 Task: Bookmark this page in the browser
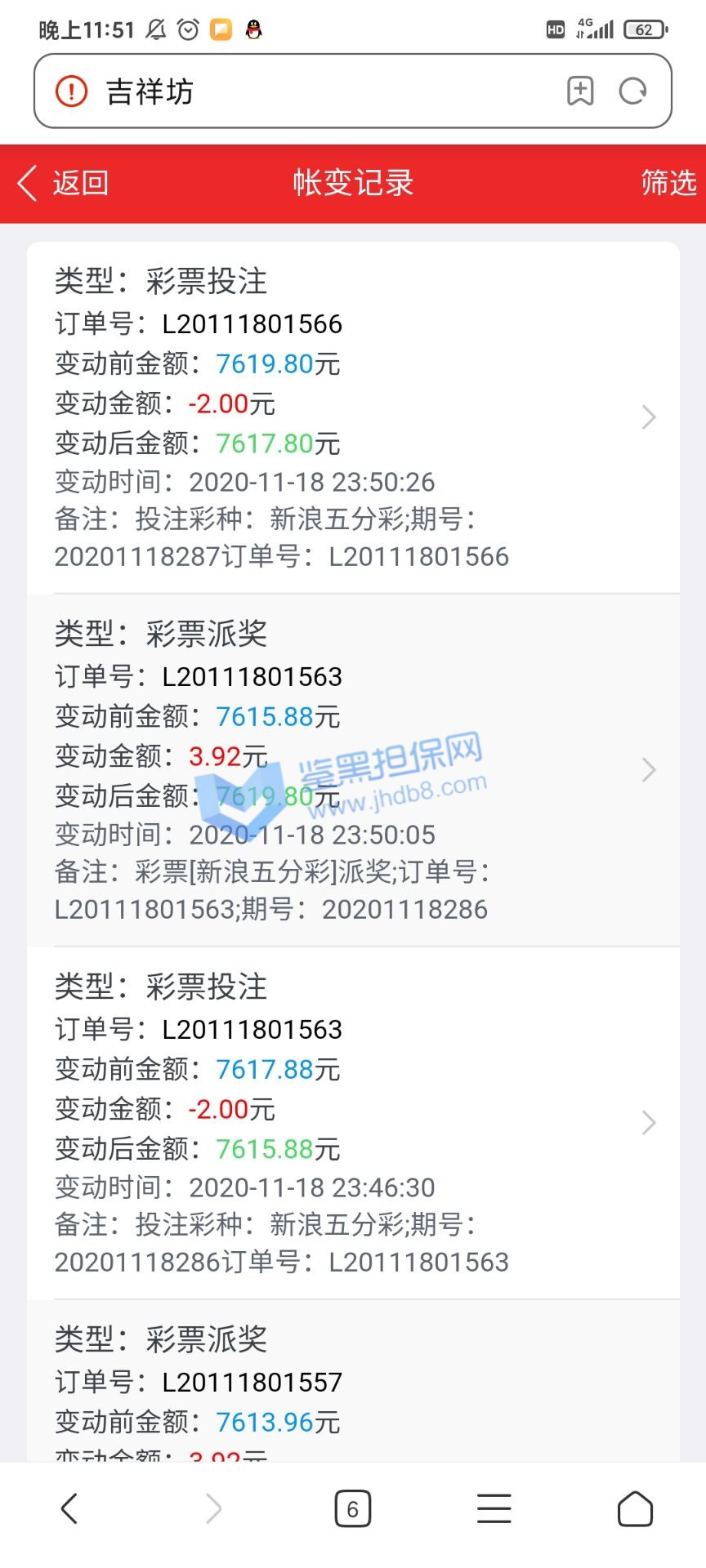[580, 91]
